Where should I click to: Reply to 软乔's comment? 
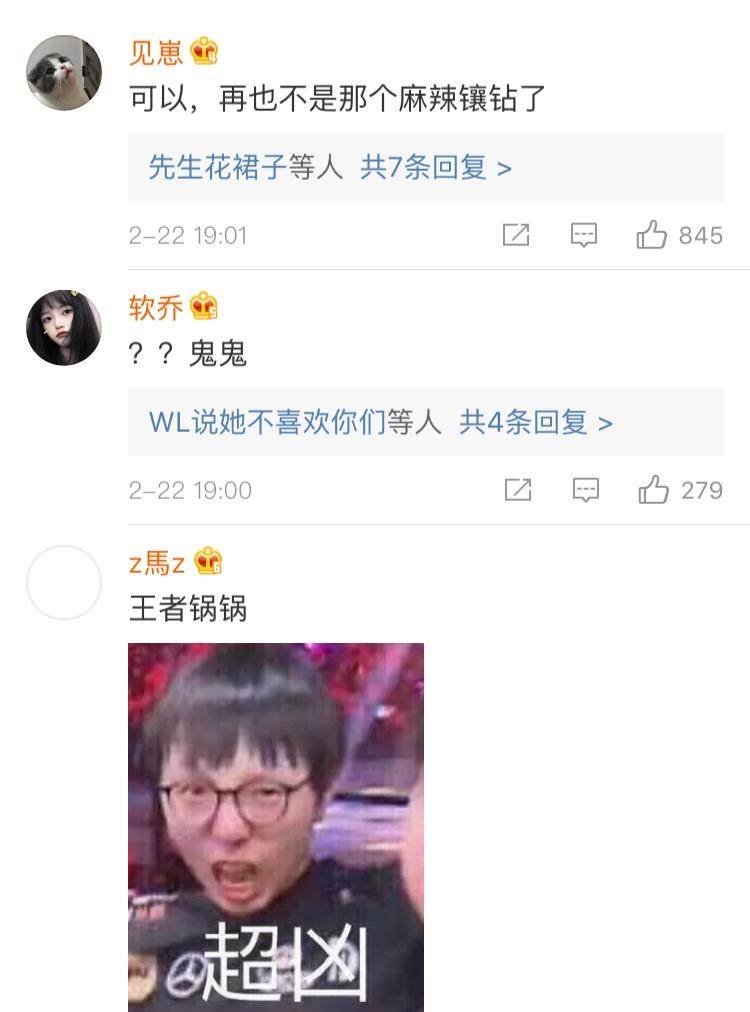click(x=585, y=490)
